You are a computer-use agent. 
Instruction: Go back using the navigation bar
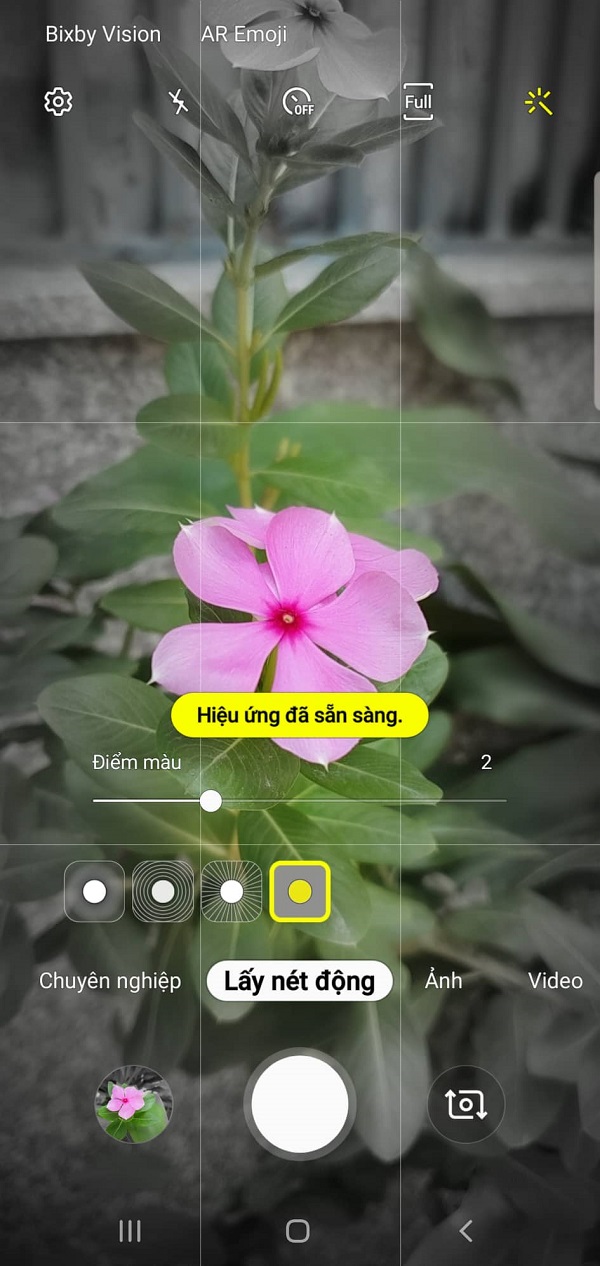coord(465,1230)
